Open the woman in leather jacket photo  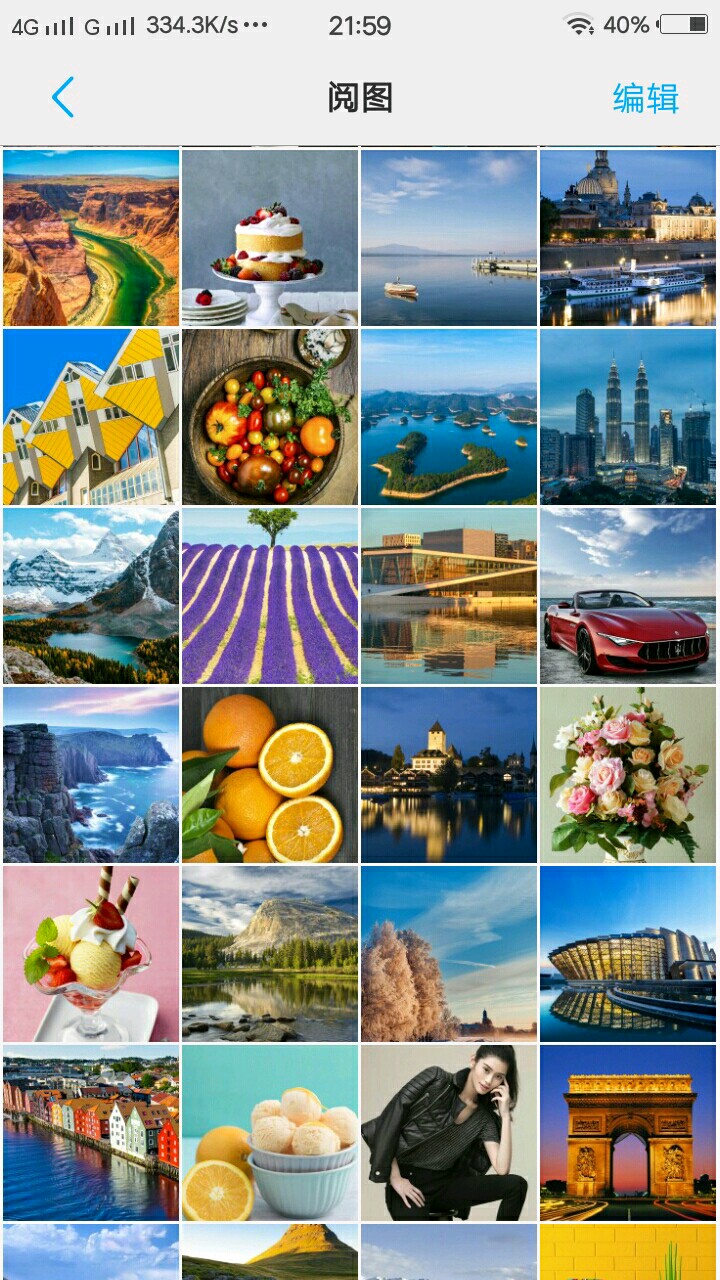click(449, 1133)
